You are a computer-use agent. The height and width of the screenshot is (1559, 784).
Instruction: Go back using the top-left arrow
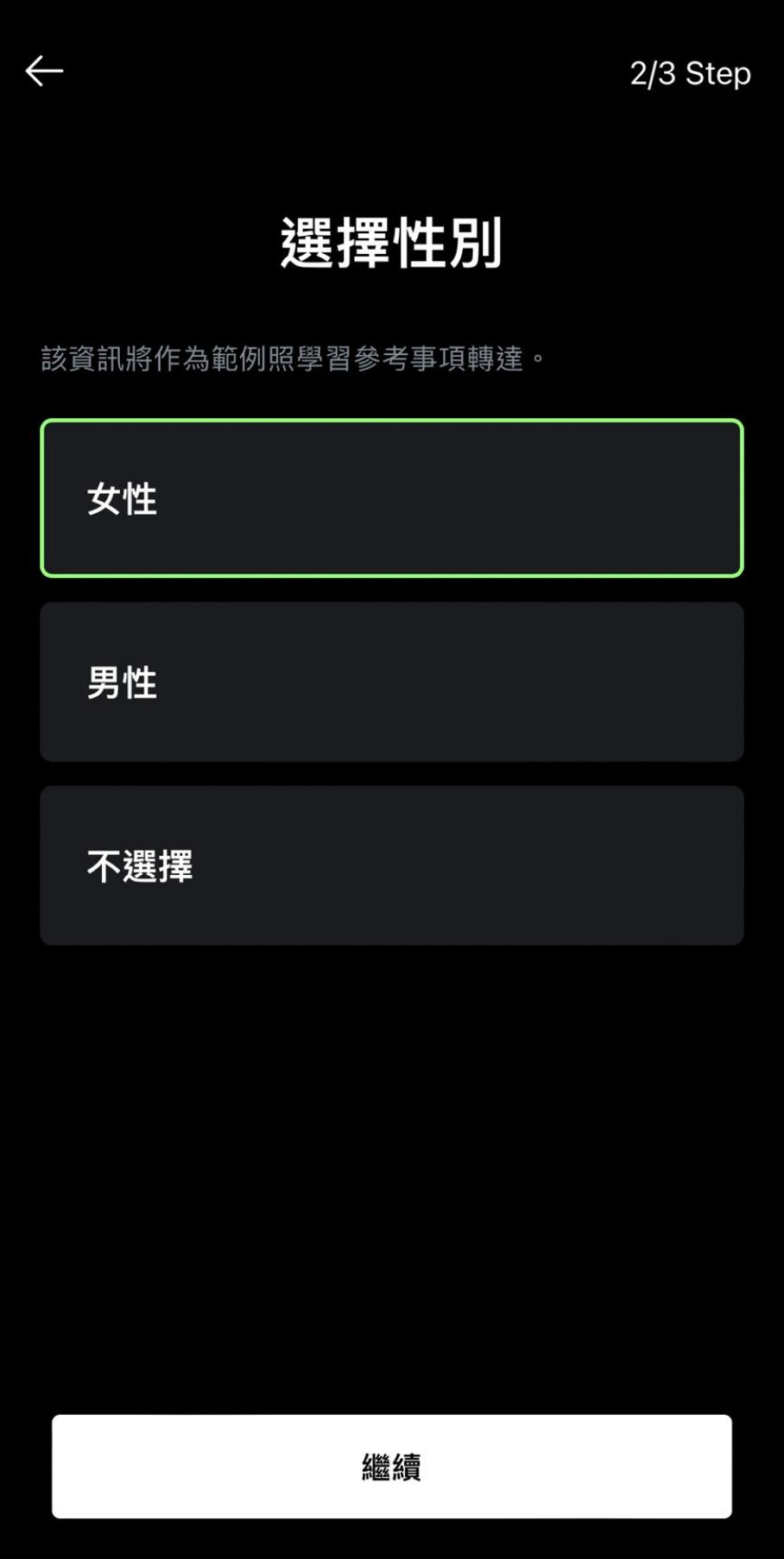click(x=44, y=71)
